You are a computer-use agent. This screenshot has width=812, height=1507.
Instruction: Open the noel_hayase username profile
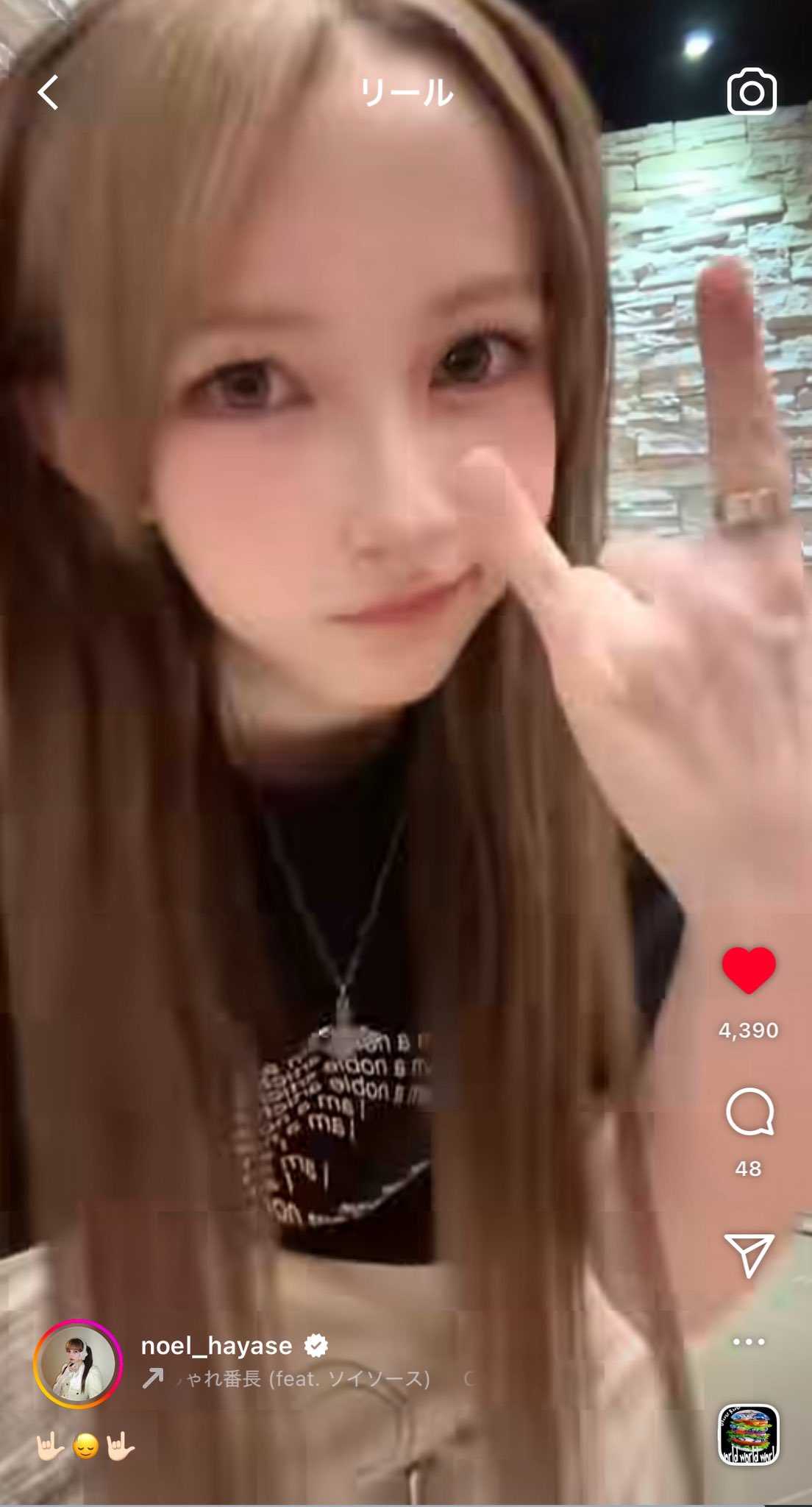click(x=216, y=1345)
